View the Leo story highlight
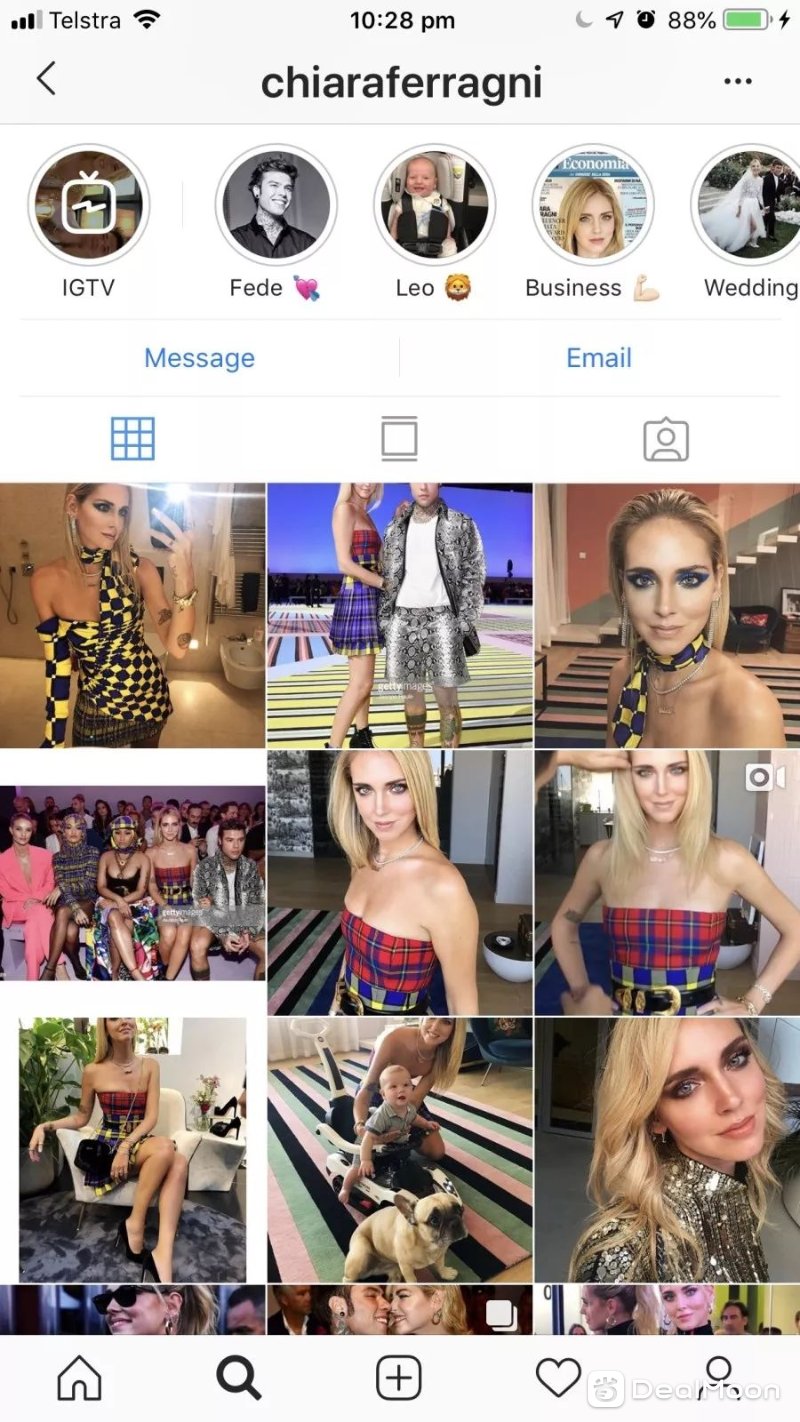800x1422 pixels. [434, 205]
